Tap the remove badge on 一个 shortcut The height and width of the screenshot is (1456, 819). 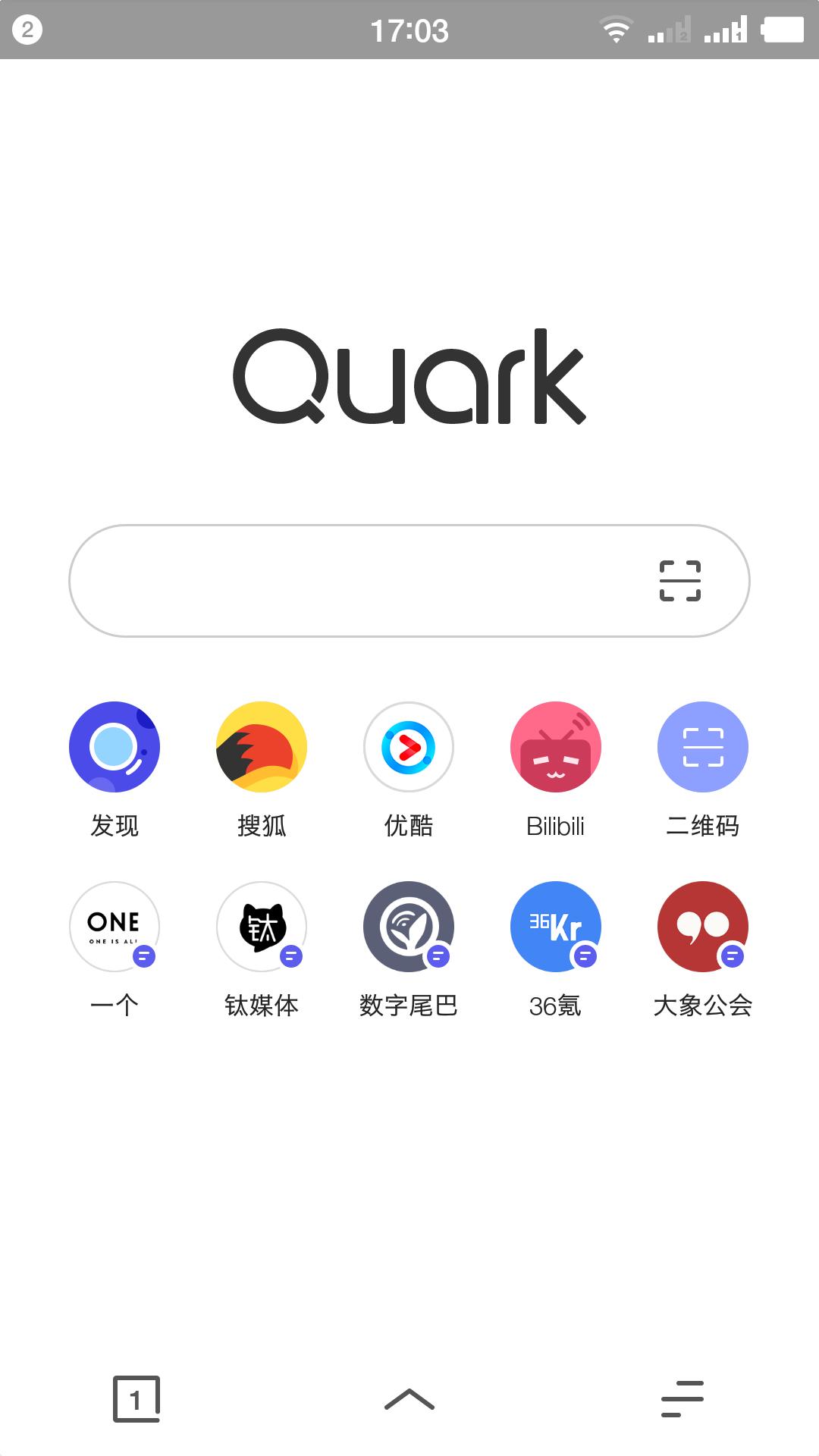click(143, 958)
